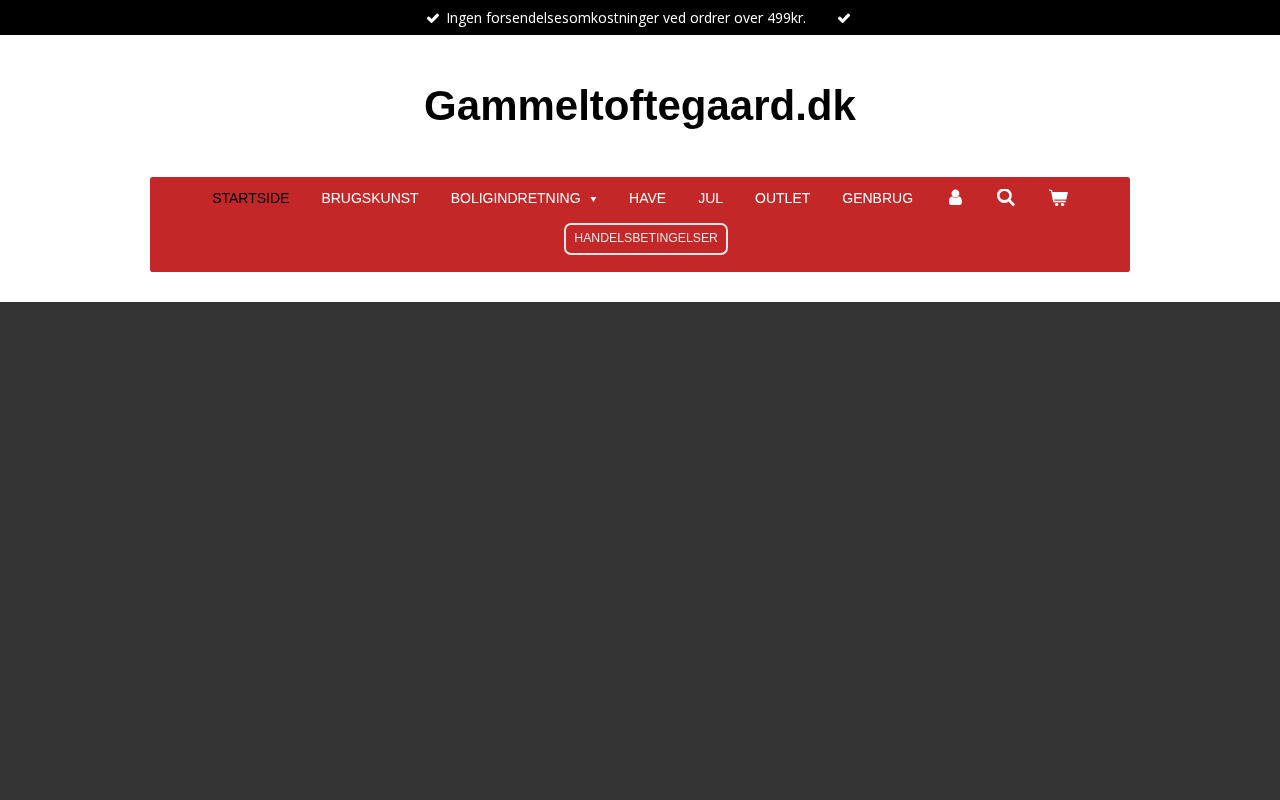1280x800 pixels.
Task: Go to the Brugskunst category
Action: pos(369,198)
